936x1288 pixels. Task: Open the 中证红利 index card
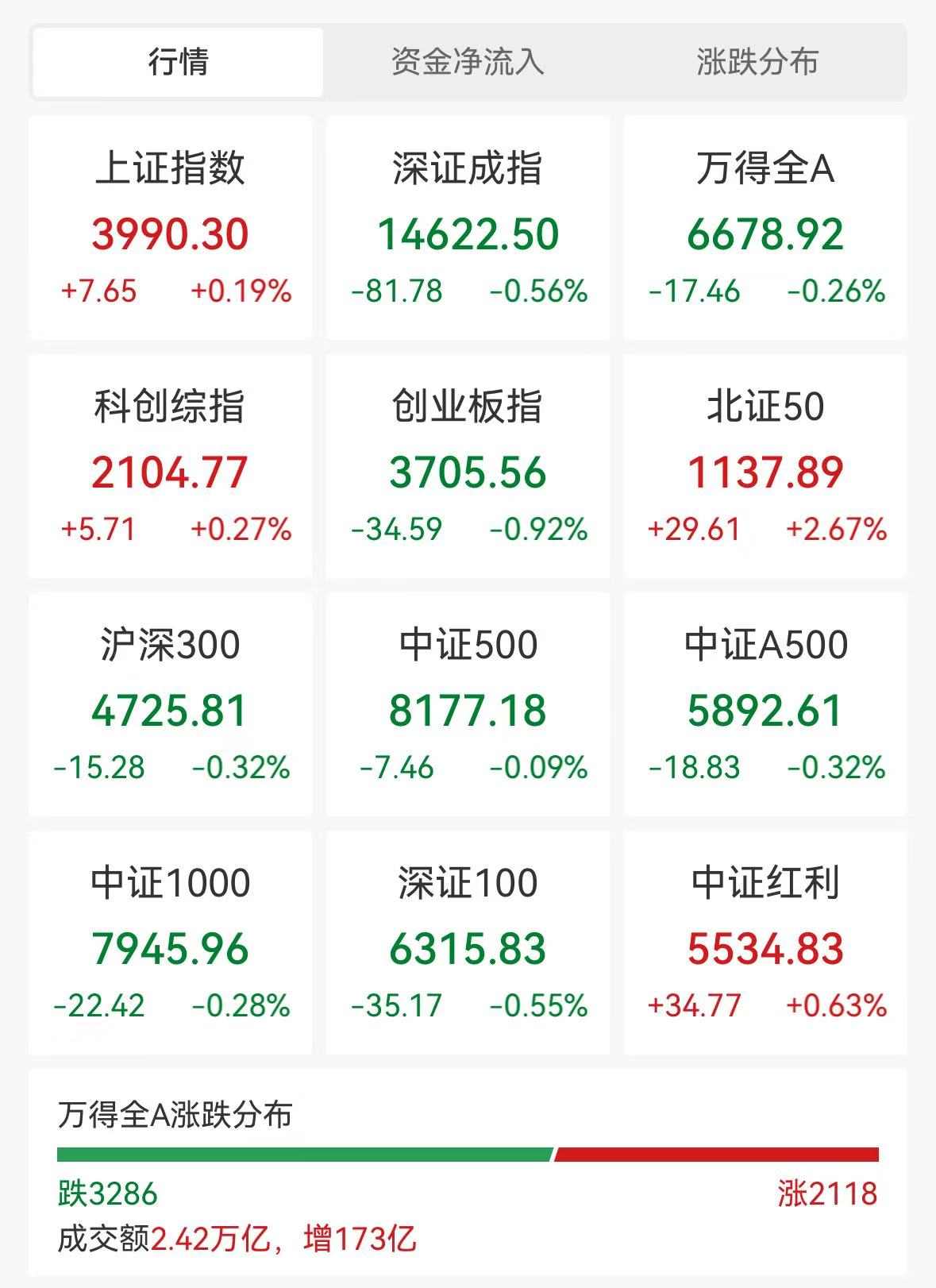tap(765, 943)
